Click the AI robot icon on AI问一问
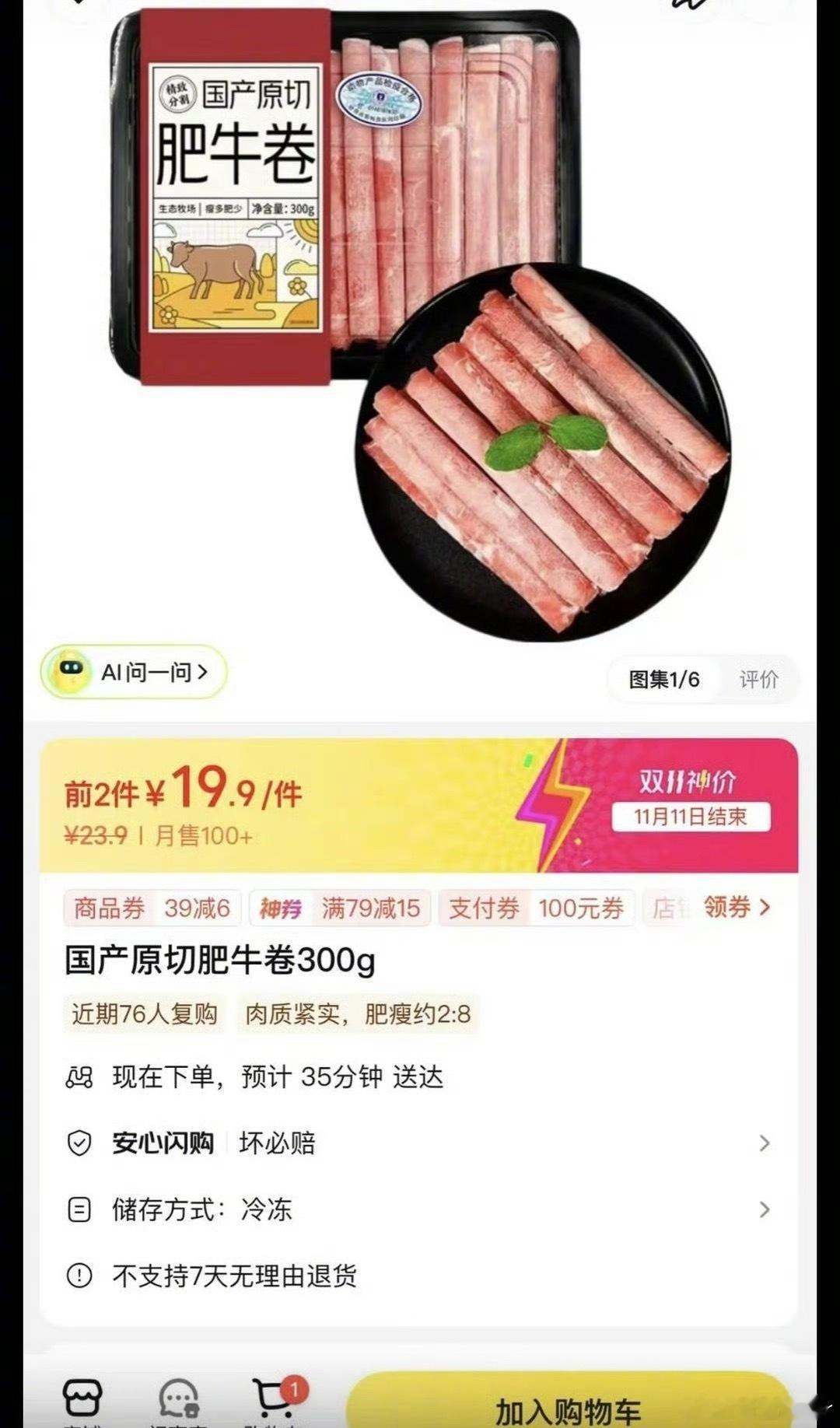Screen dimensions: 840x1428 point(74,672)
